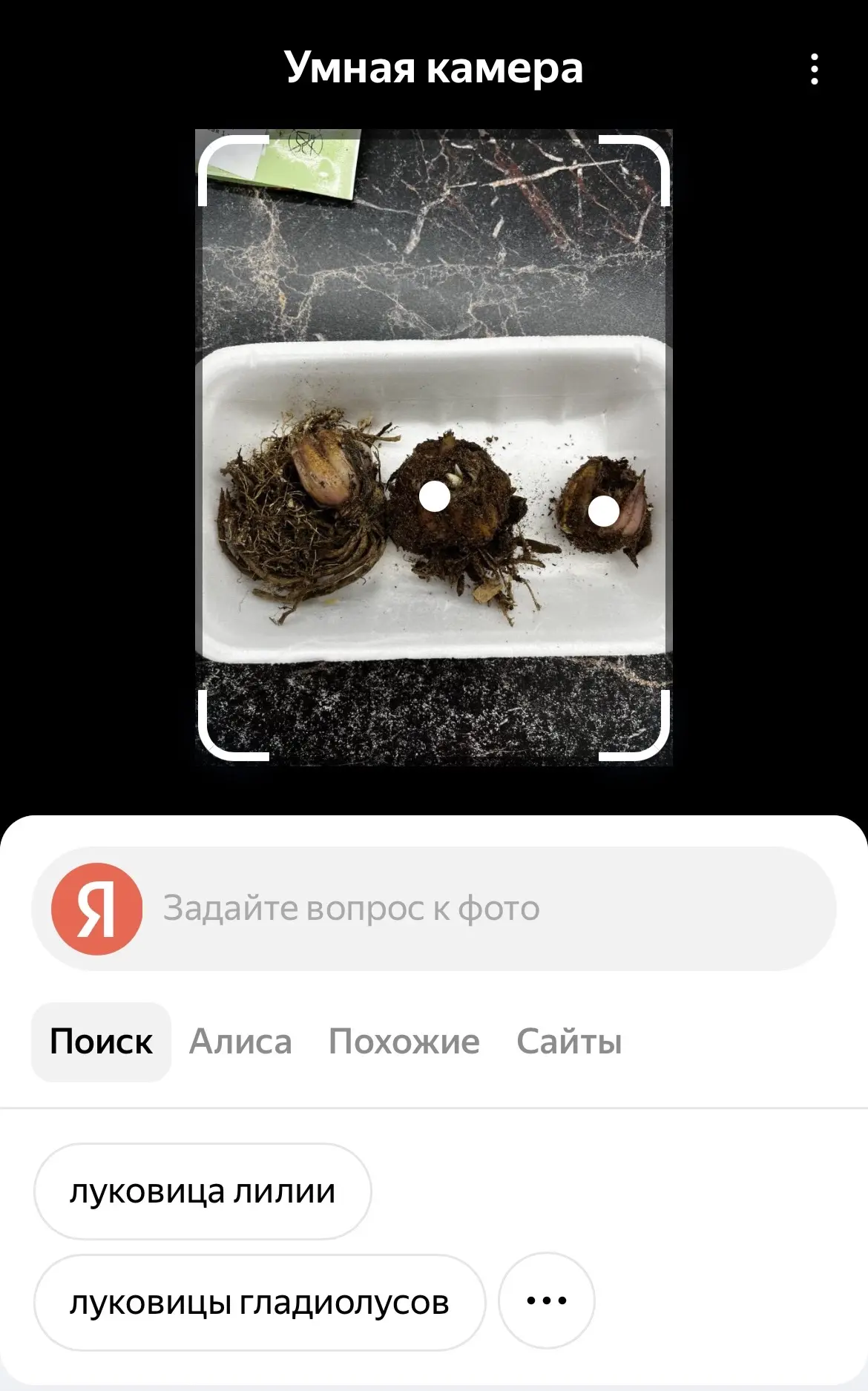
Task: Show more suggestions with the ellipsis chip
Action: [546, 1300]
